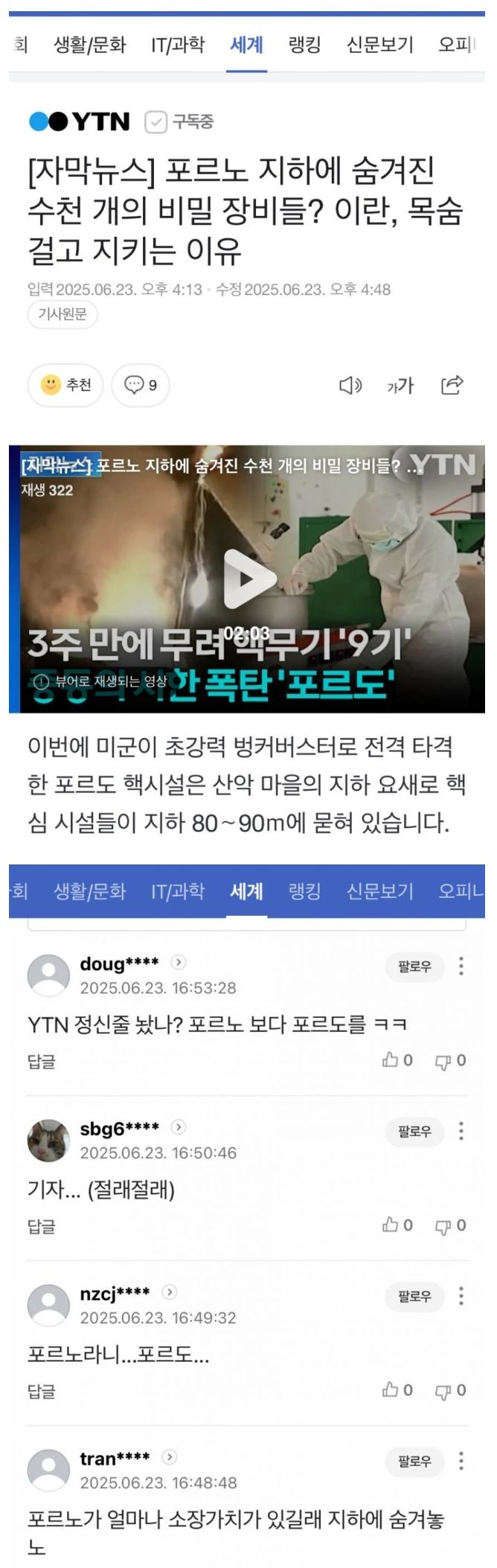Listen to the article with the speaker icon
The width and height of the screenshot is (497, 1568).
[x=350, y=385]
